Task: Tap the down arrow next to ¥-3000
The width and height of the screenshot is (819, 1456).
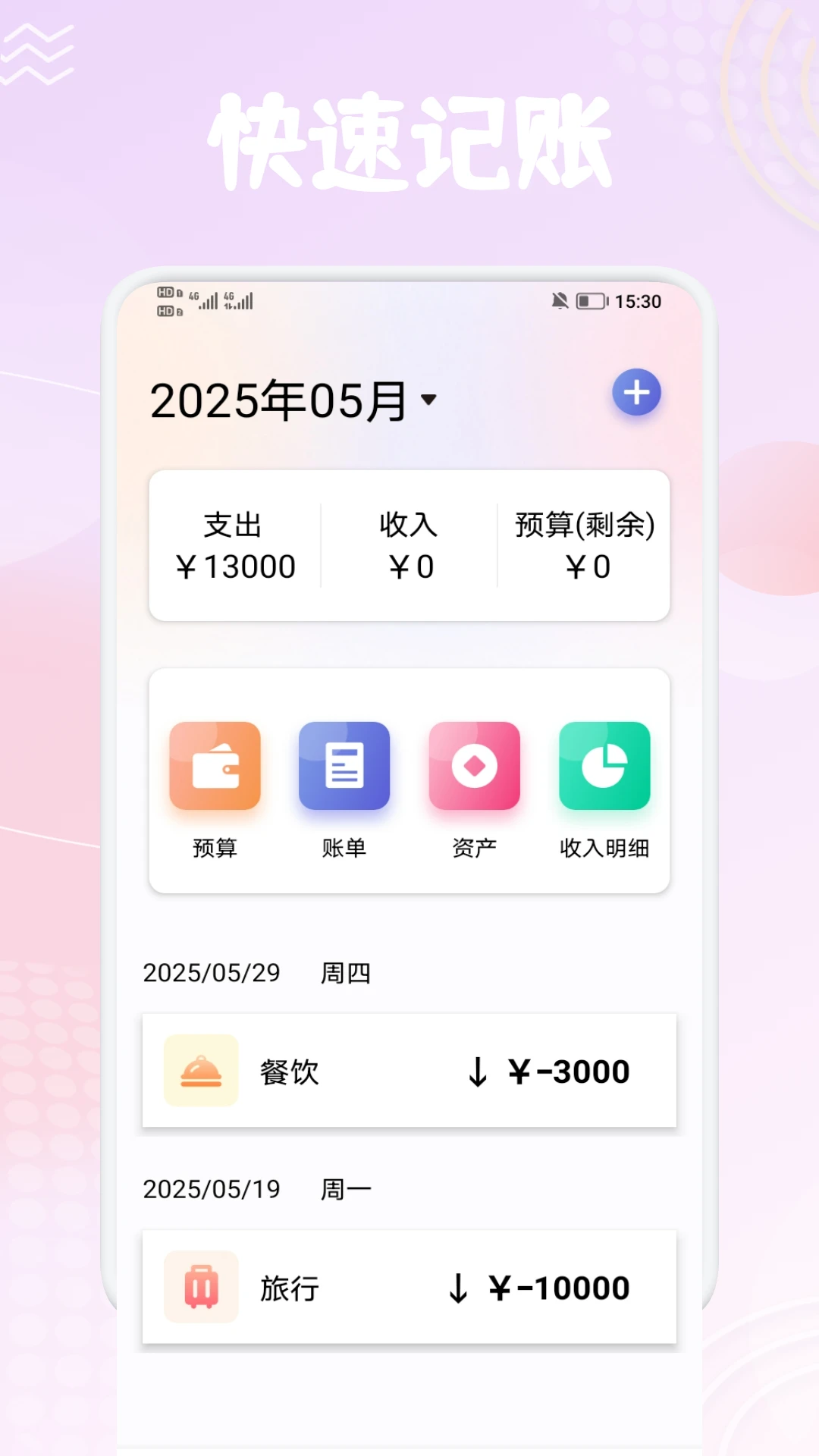Action: pos(476,1070)
